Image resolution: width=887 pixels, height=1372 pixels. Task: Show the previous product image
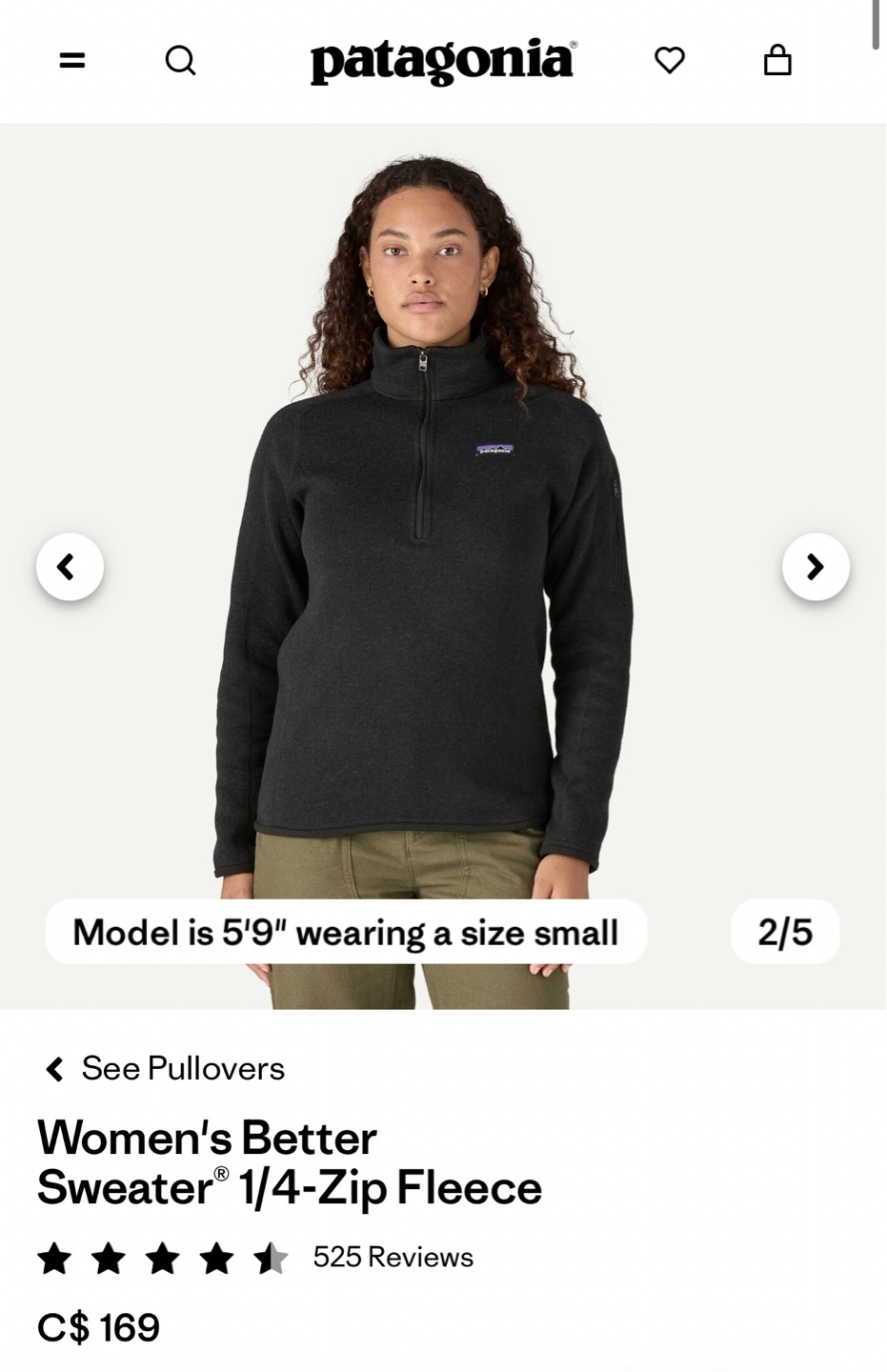coord(70,567)
